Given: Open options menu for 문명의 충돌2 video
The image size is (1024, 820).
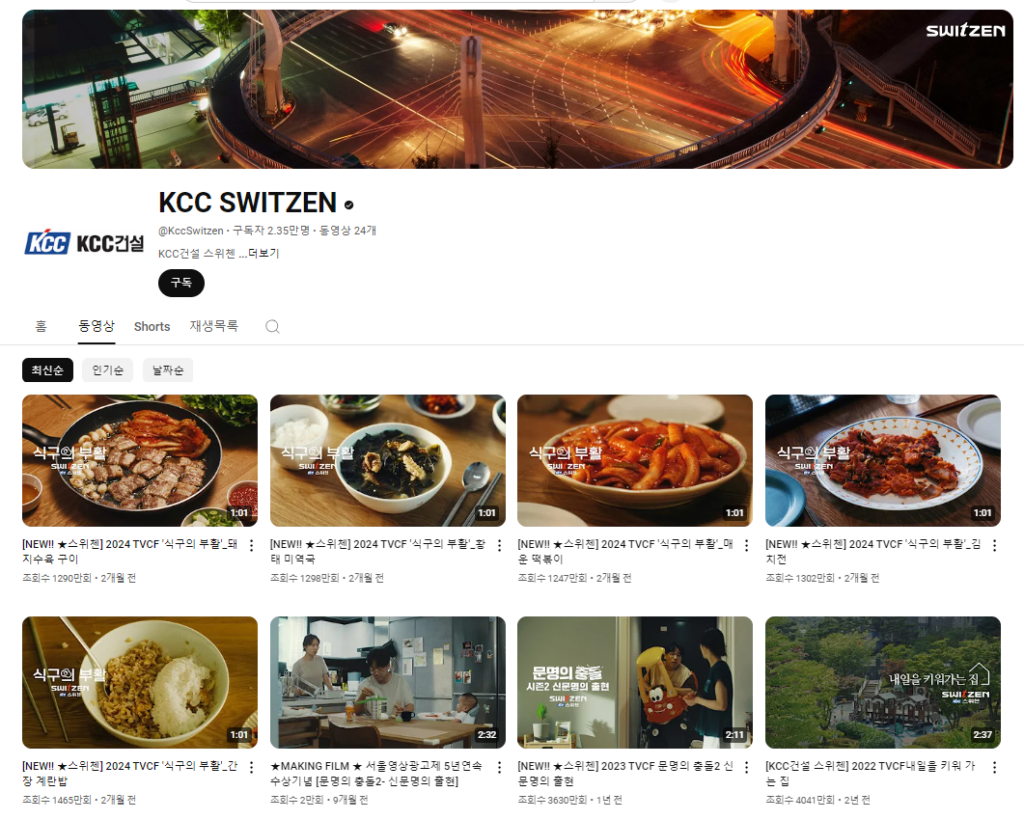Looking at the screenshot, I should [746, 768].
